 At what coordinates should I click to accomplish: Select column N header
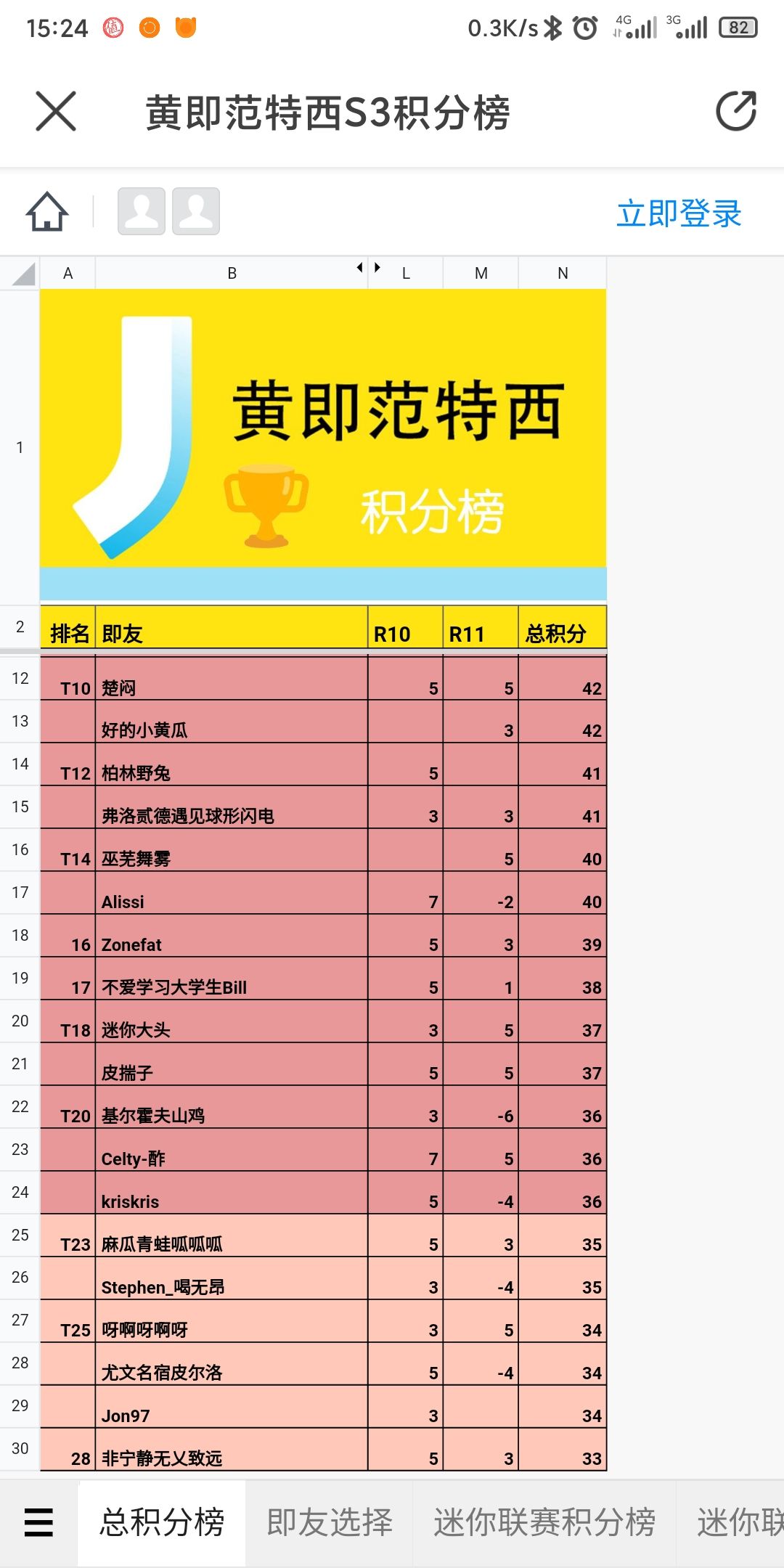pyautogui.click(x=563, y=273)
